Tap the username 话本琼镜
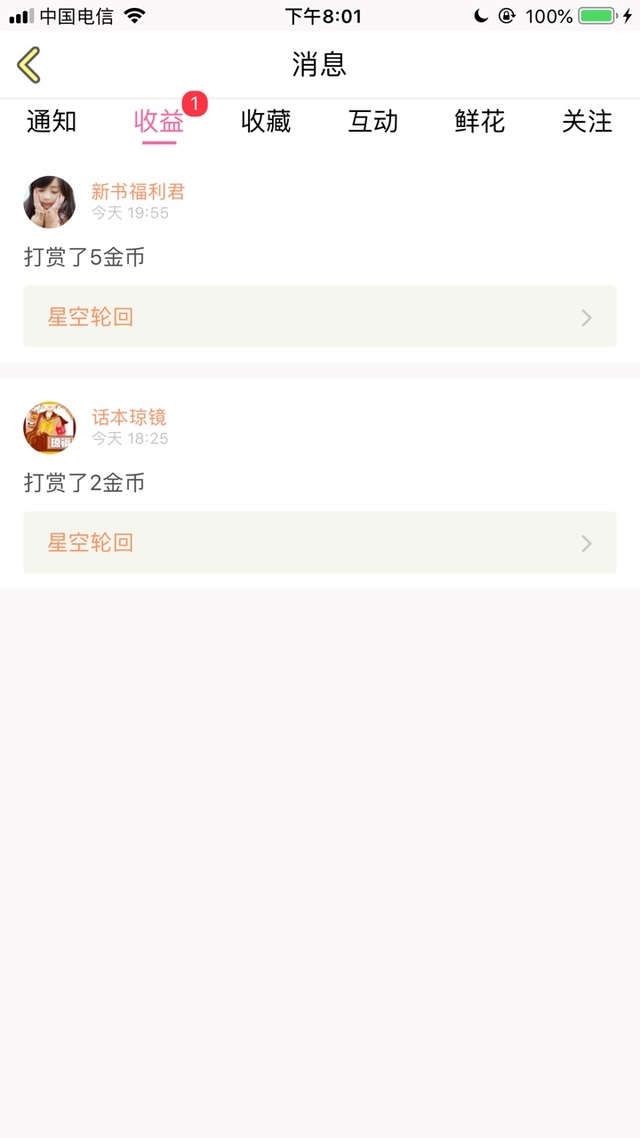 [x=129, y=417]
